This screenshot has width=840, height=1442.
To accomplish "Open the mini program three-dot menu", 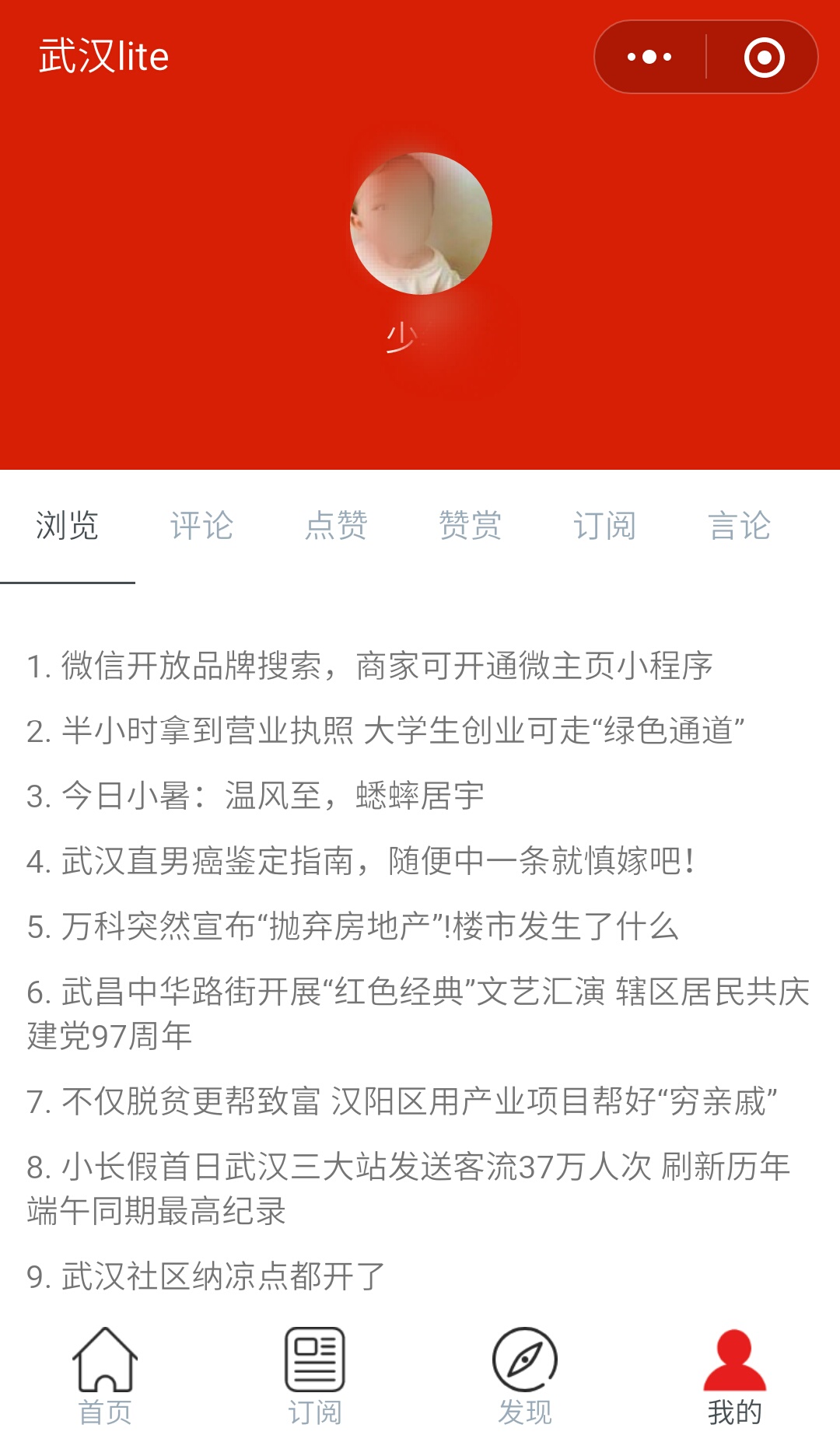I will (649, 57).
